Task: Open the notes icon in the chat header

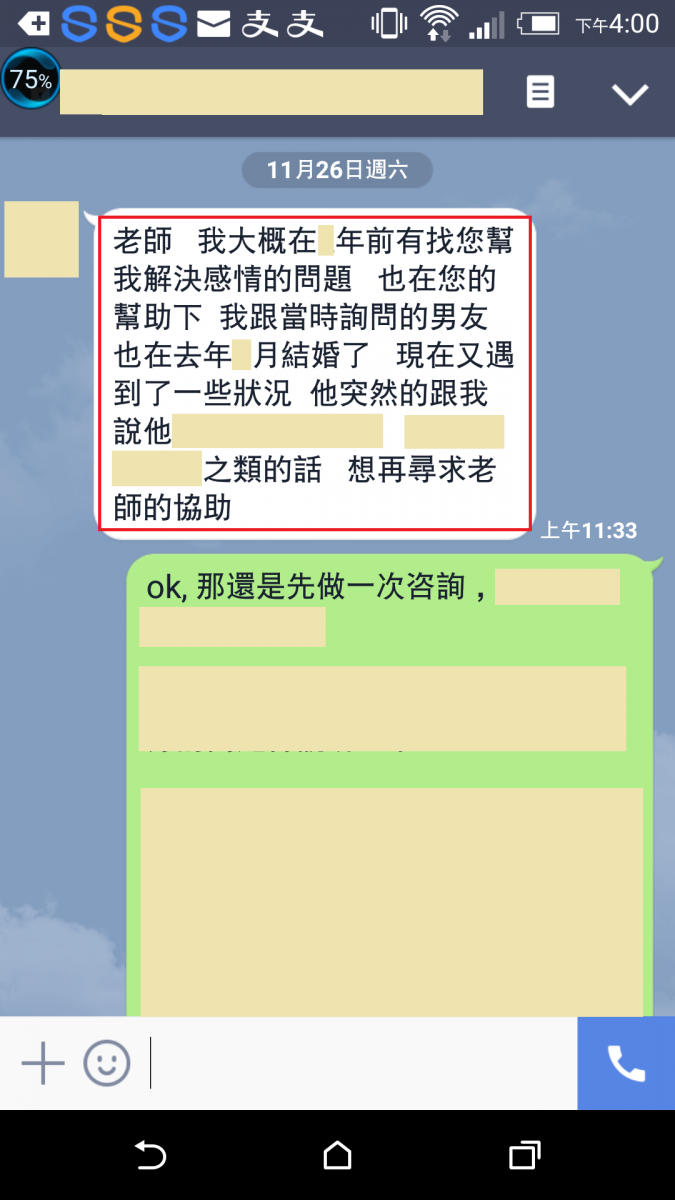Action: [x=540, y=93]
